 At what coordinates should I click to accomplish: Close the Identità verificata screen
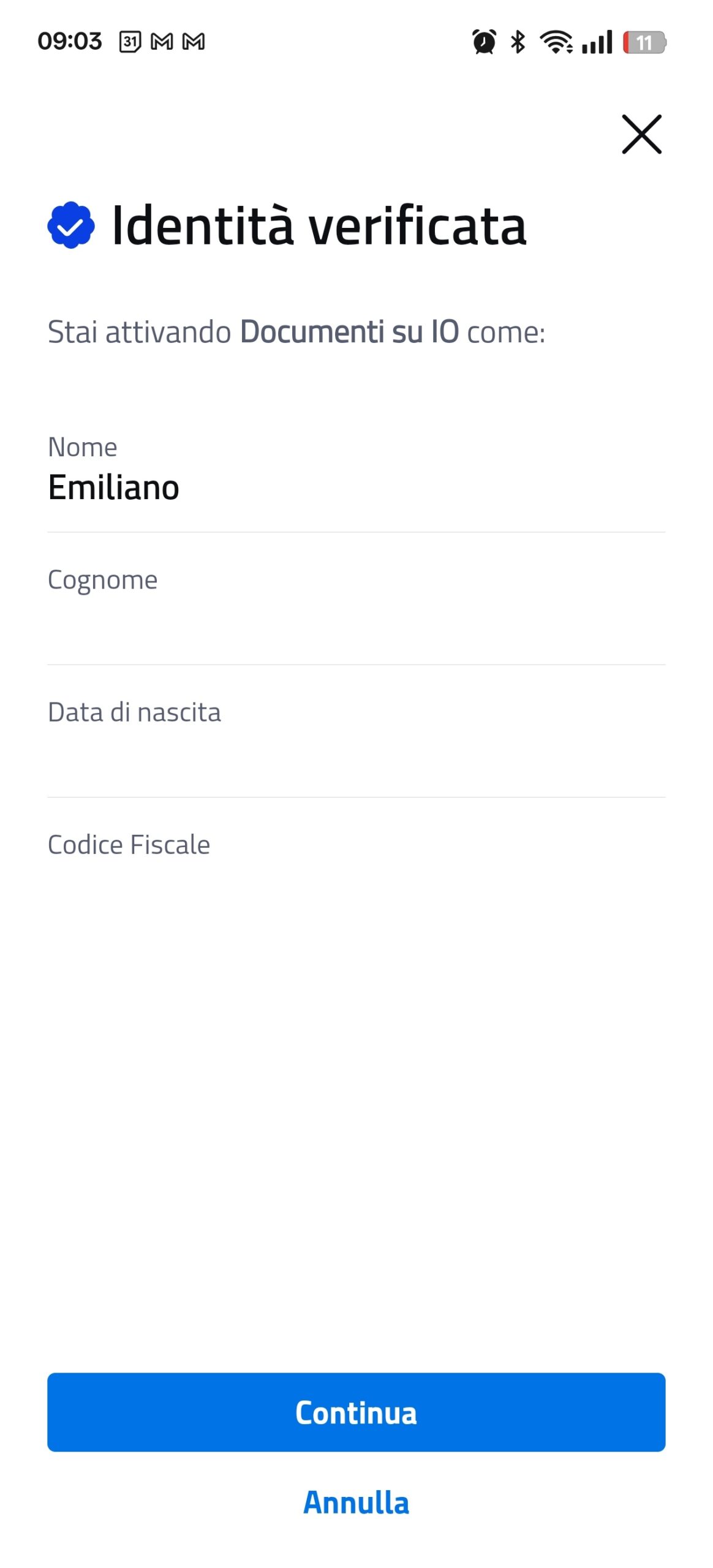click(641, 135)
